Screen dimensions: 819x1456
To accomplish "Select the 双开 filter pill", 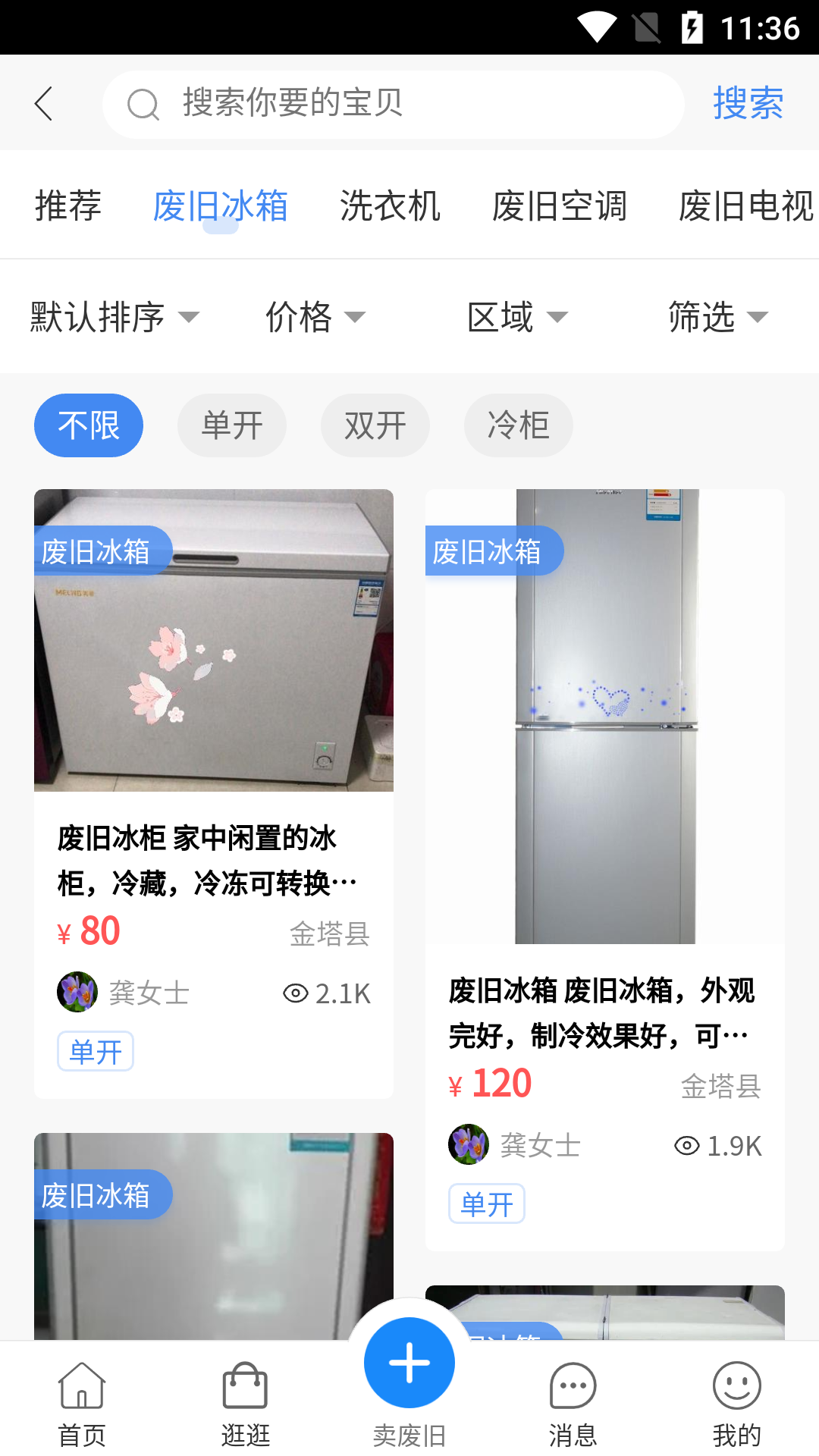I will pyautogui.click(x=375, y=425).
